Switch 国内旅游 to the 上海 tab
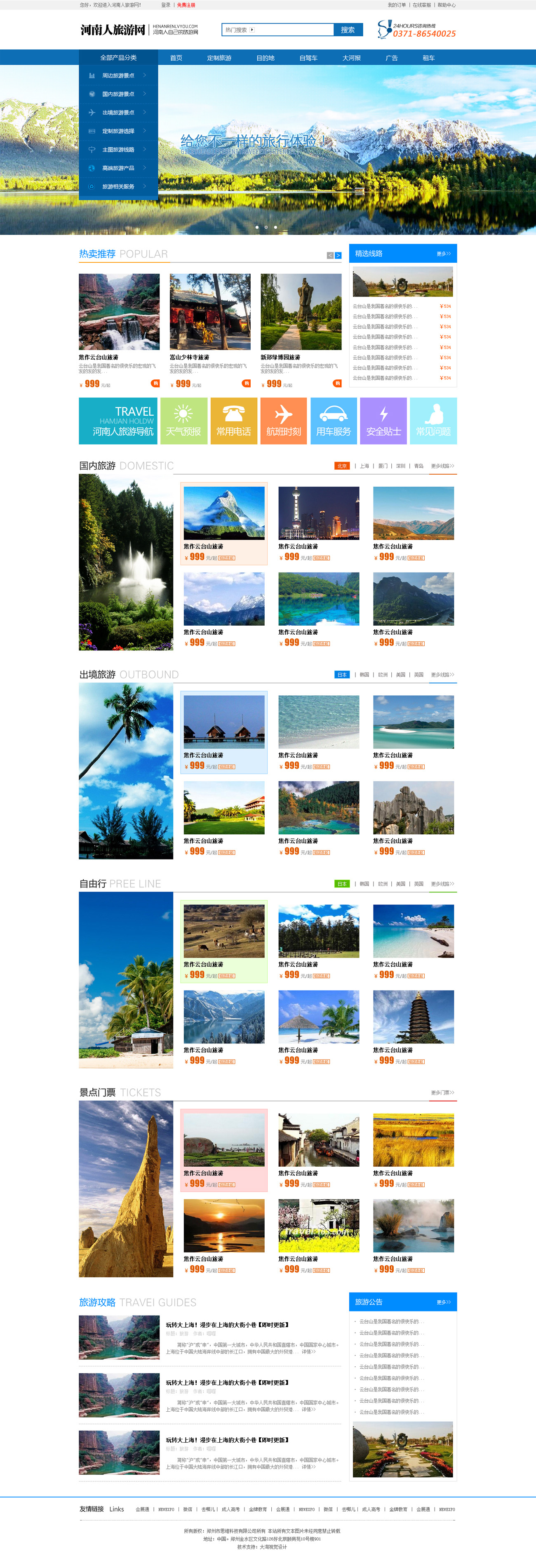 pos(364,466)
